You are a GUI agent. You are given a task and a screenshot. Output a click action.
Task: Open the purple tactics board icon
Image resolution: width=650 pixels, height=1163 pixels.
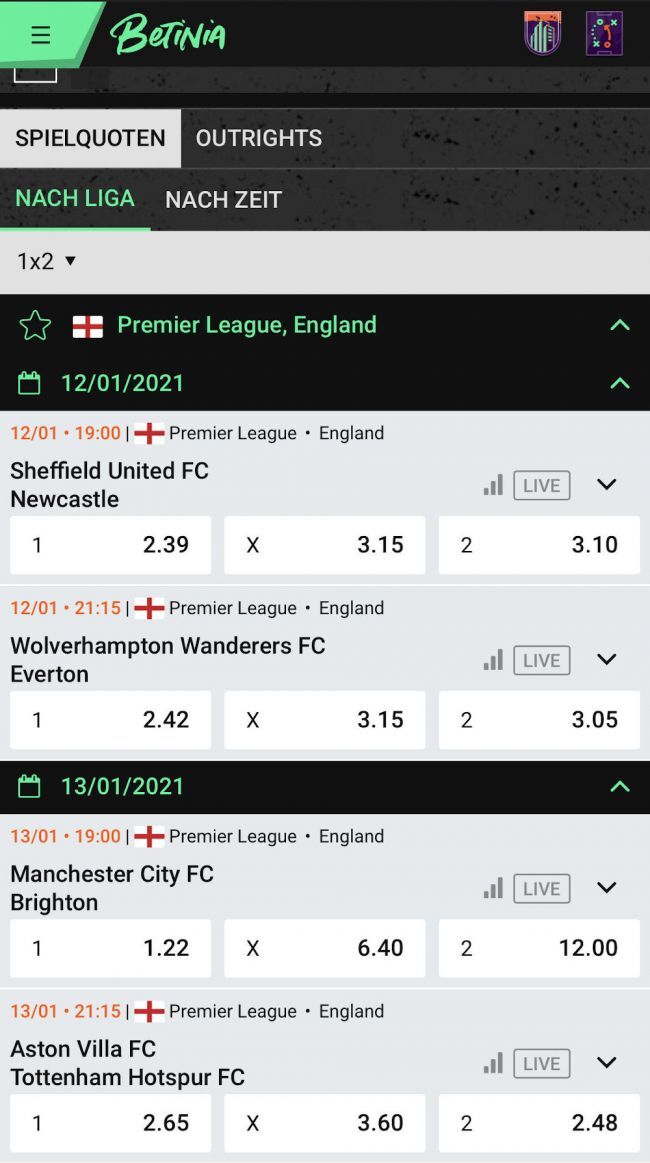604,34
